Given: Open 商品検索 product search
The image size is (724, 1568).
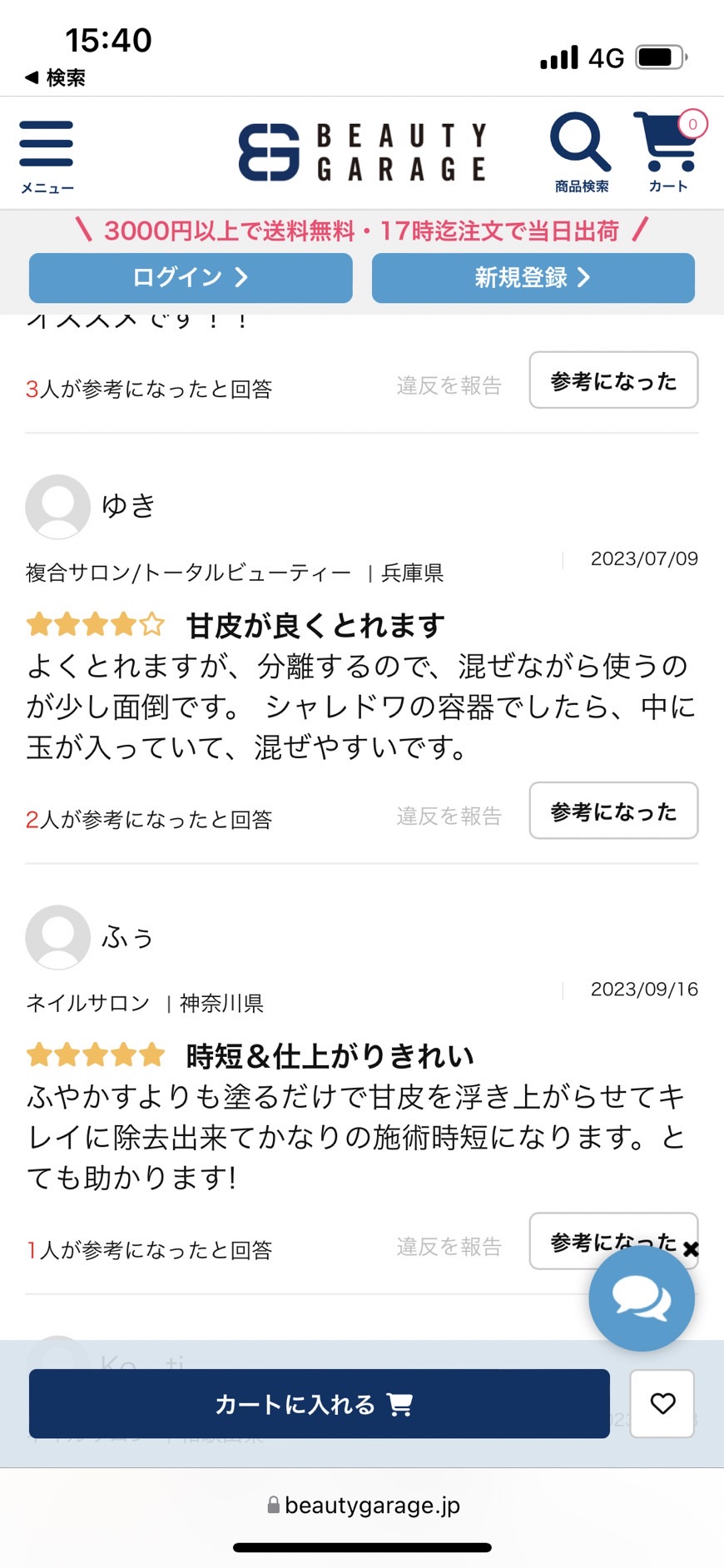Looking at the screenshot, I should [581, 151].
